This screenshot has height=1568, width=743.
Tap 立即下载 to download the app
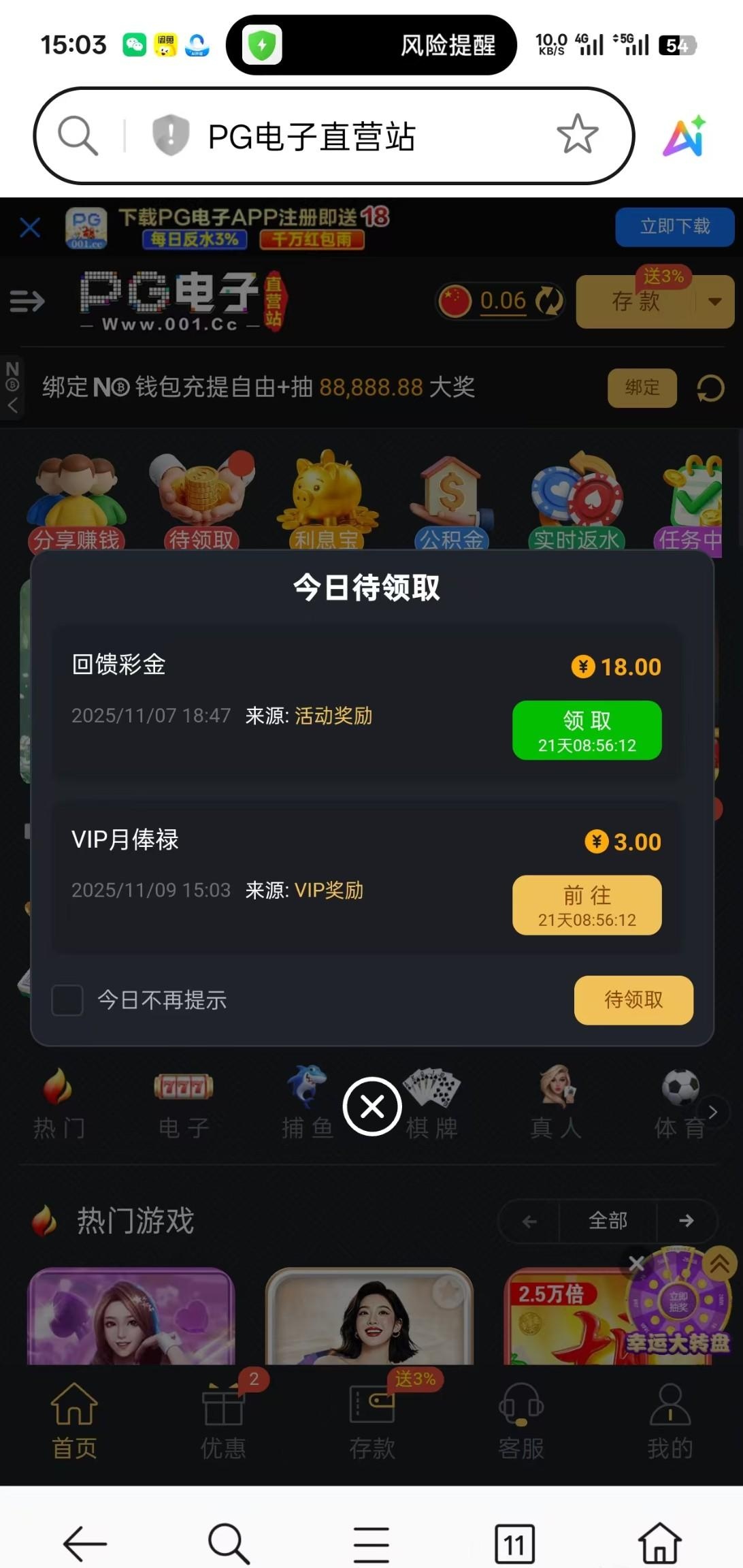click(674, 227)
